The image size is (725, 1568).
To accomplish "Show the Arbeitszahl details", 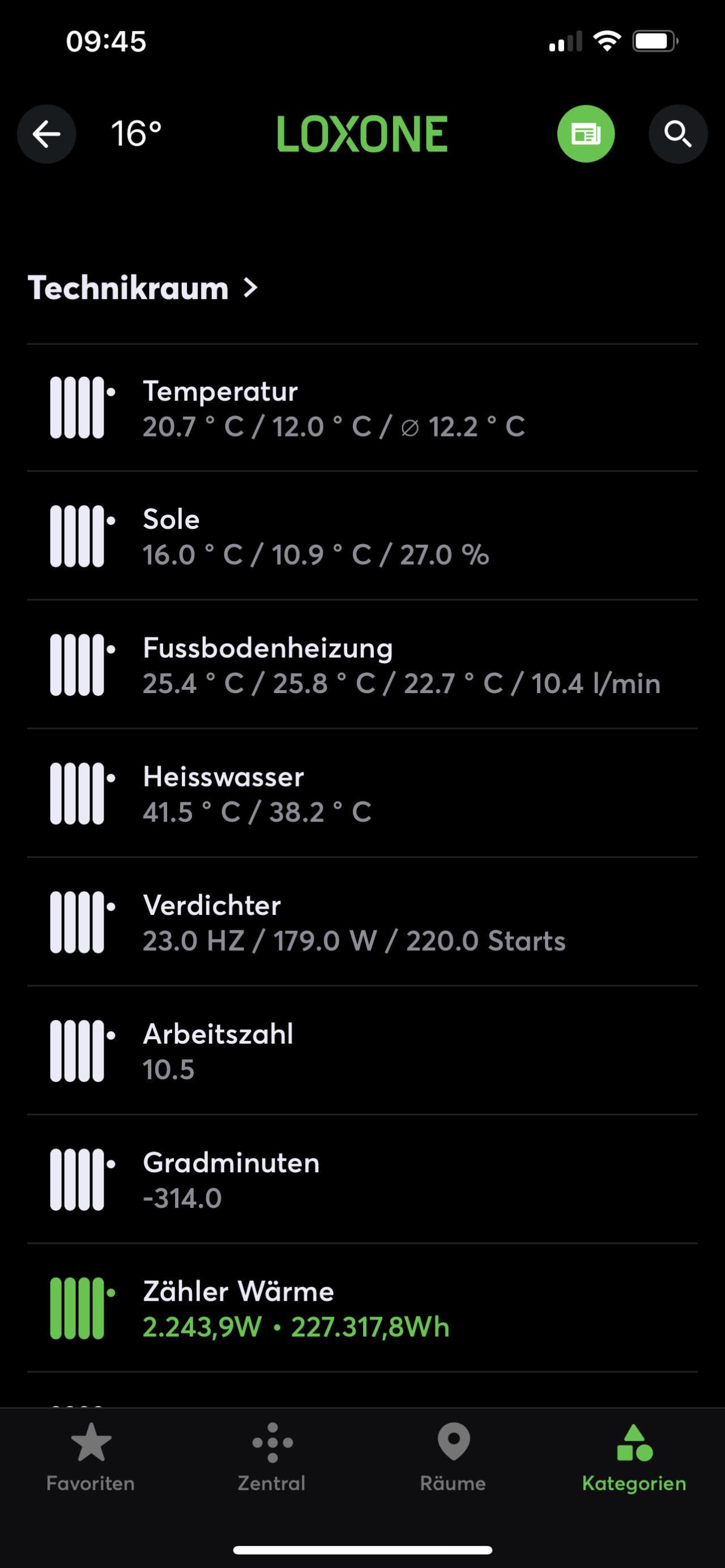I will tap(362, 1050).
